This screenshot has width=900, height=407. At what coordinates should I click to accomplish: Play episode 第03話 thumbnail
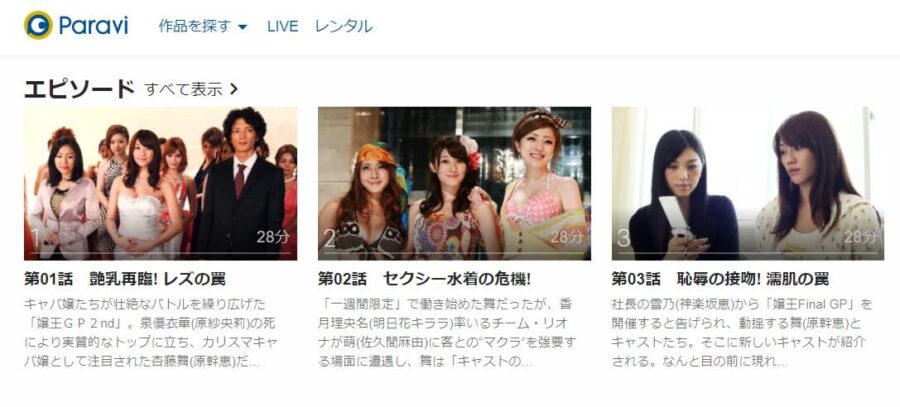(x=747, y=184)
